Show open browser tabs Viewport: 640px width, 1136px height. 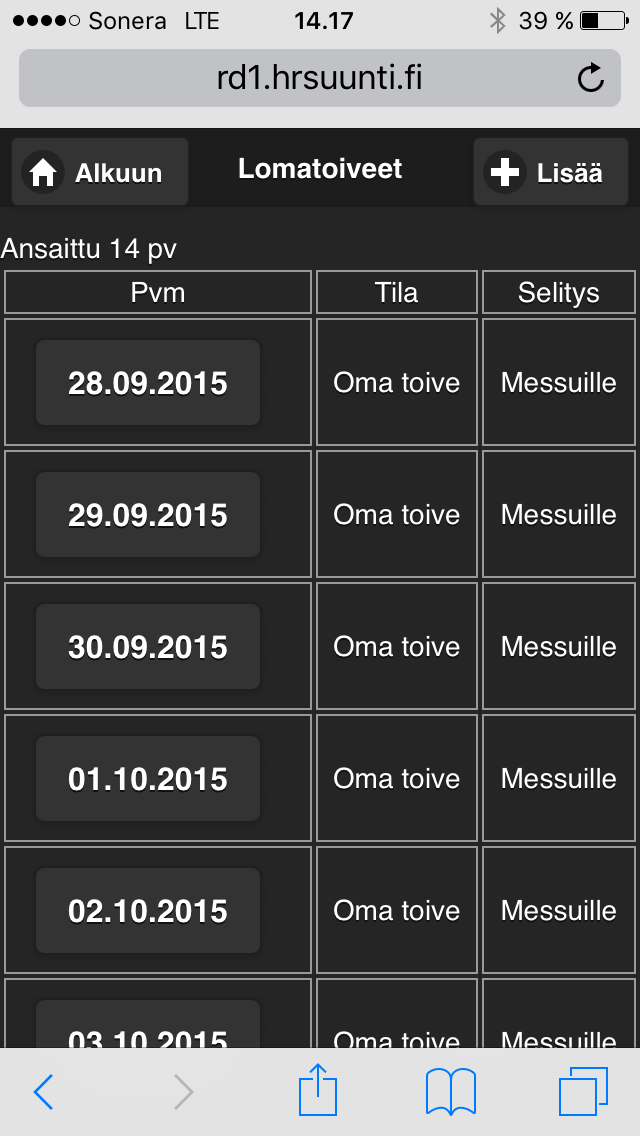click(583, 1091)
